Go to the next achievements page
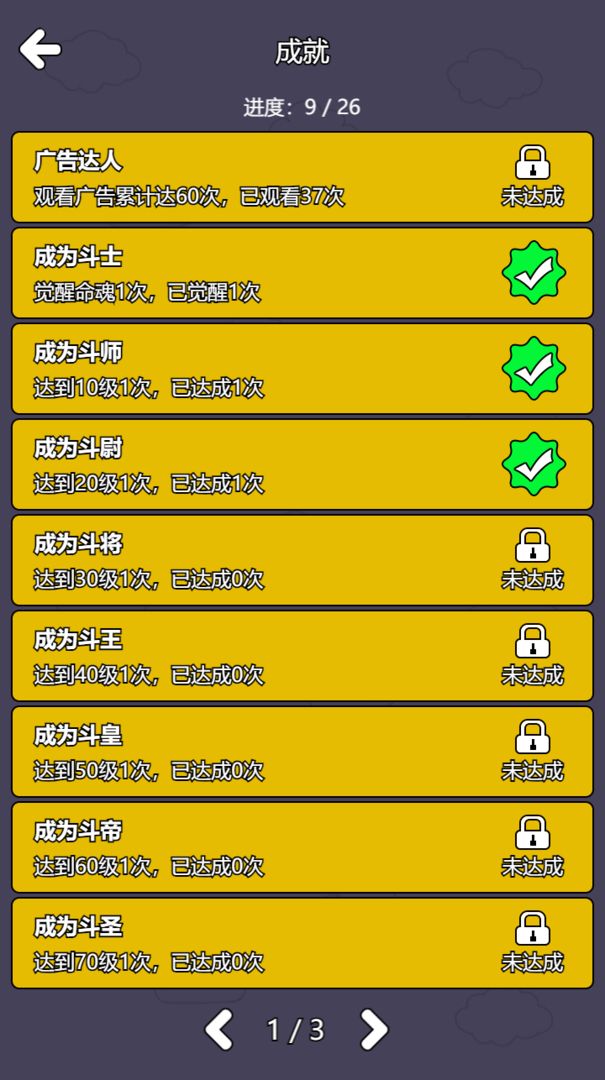 click(x=373, y=1029)
